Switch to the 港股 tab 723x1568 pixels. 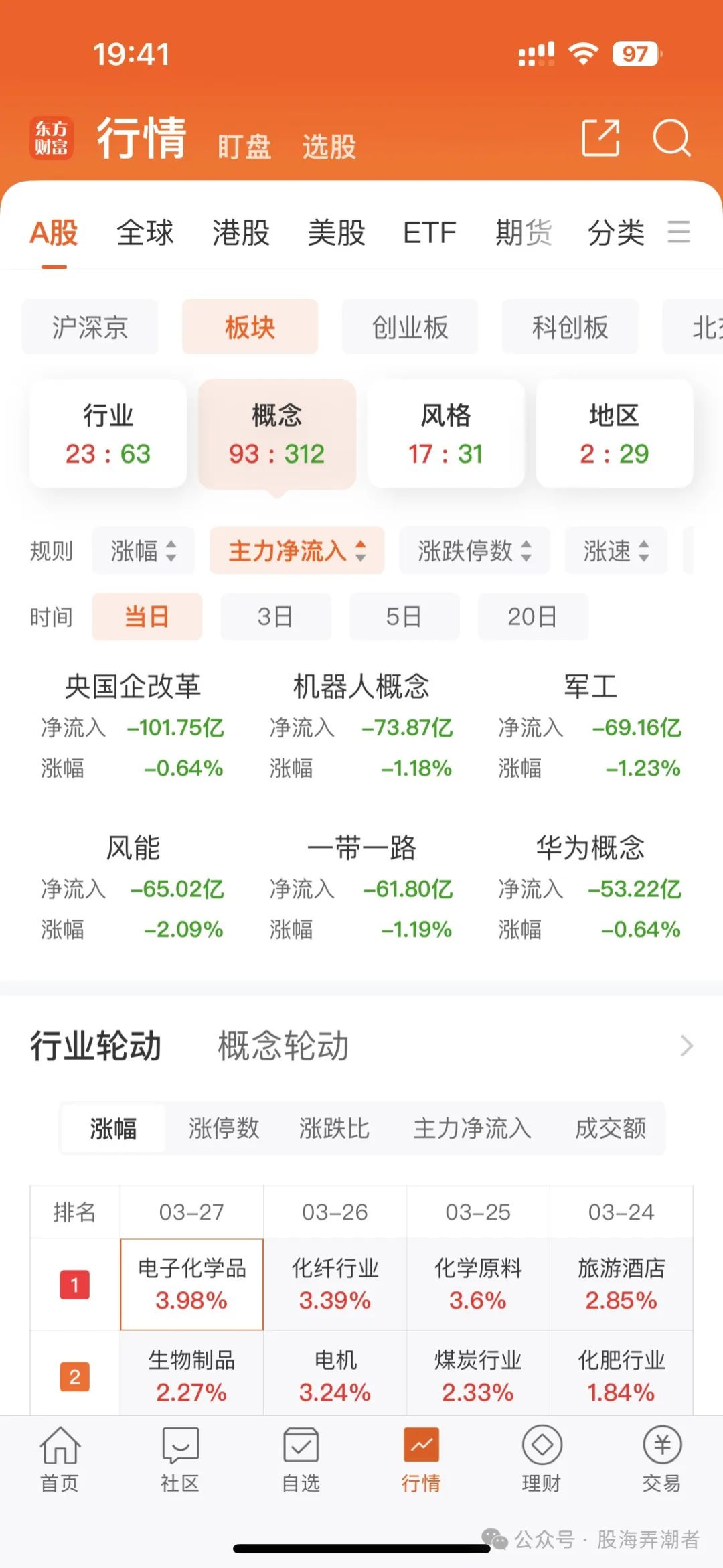click(241, 233)
